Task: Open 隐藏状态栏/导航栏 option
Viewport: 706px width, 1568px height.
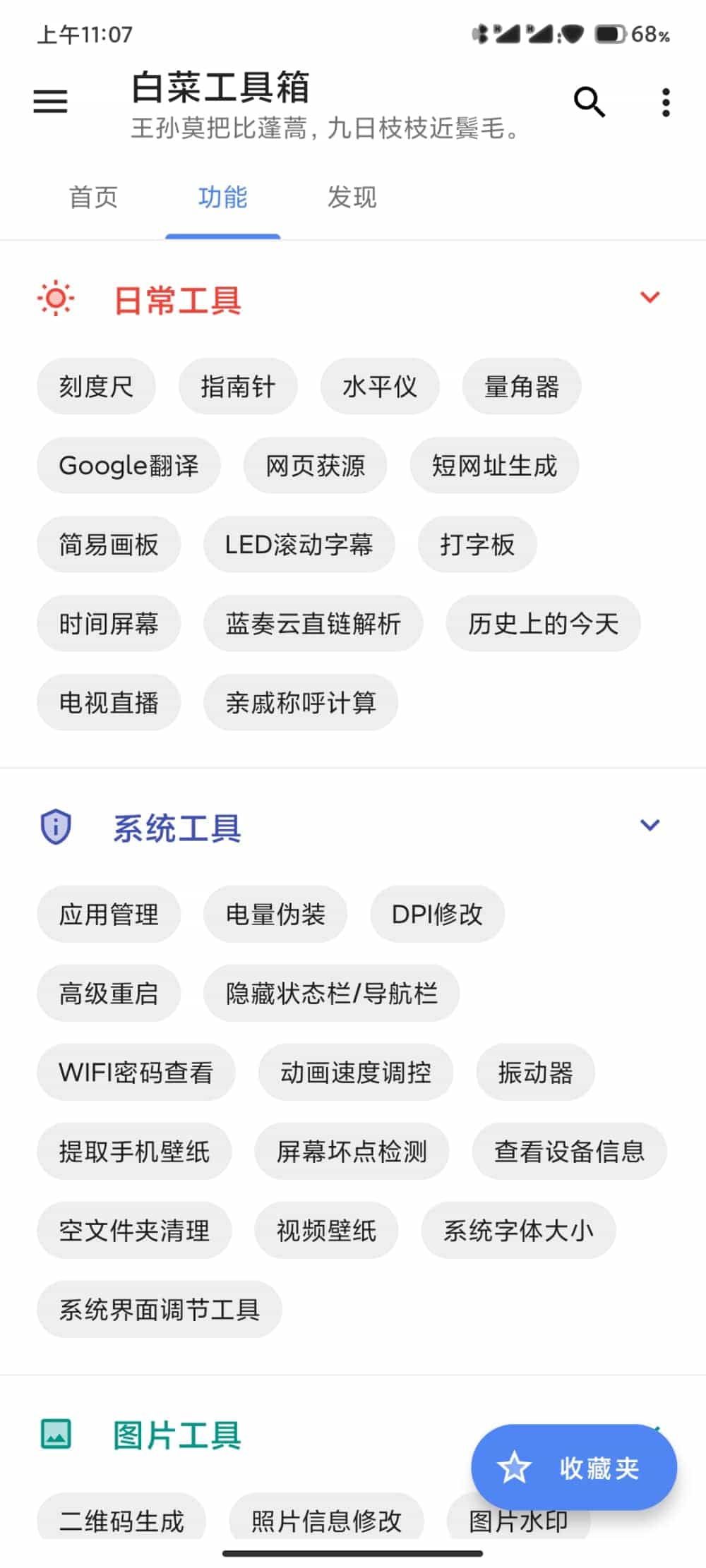Action: (x=332, y=993)
